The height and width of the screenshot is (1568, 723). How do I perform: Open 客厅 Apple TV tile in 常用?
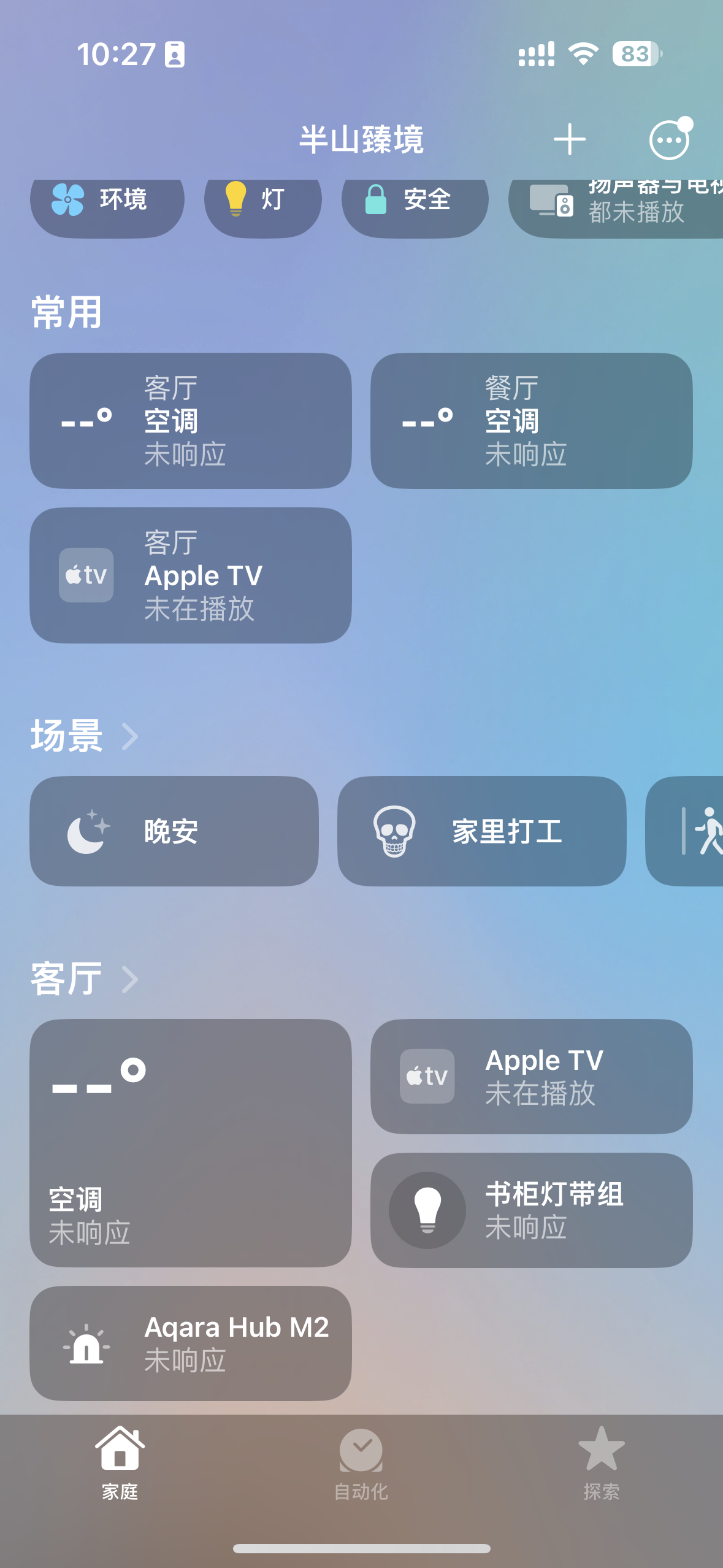pos(191,575)
